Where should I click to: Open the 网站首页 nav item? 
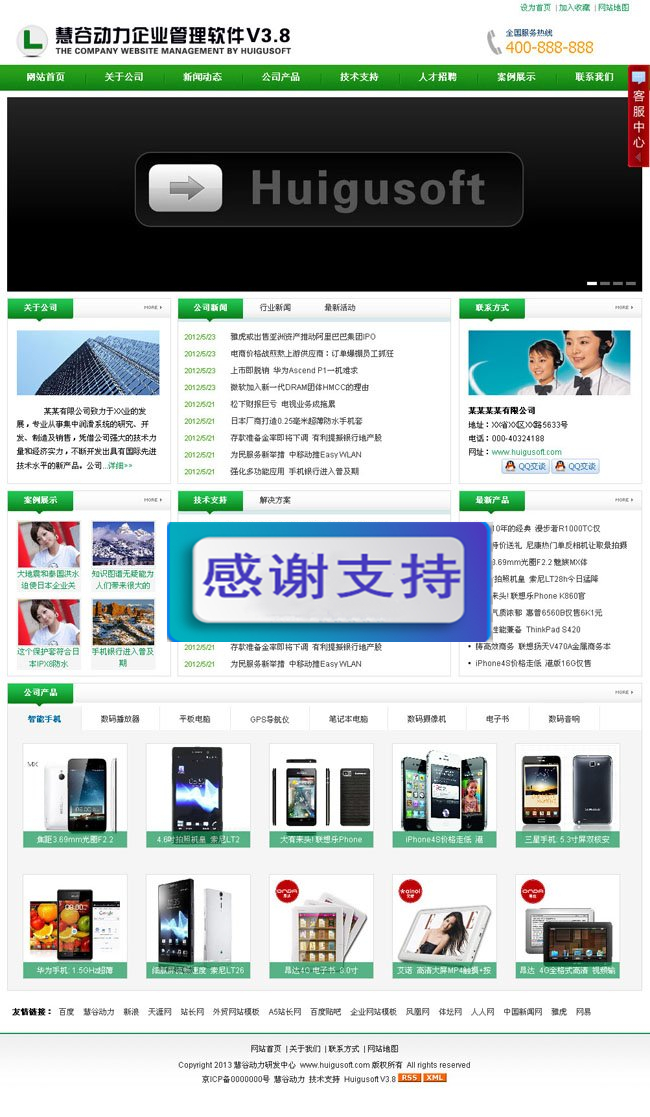click(45, 77)
